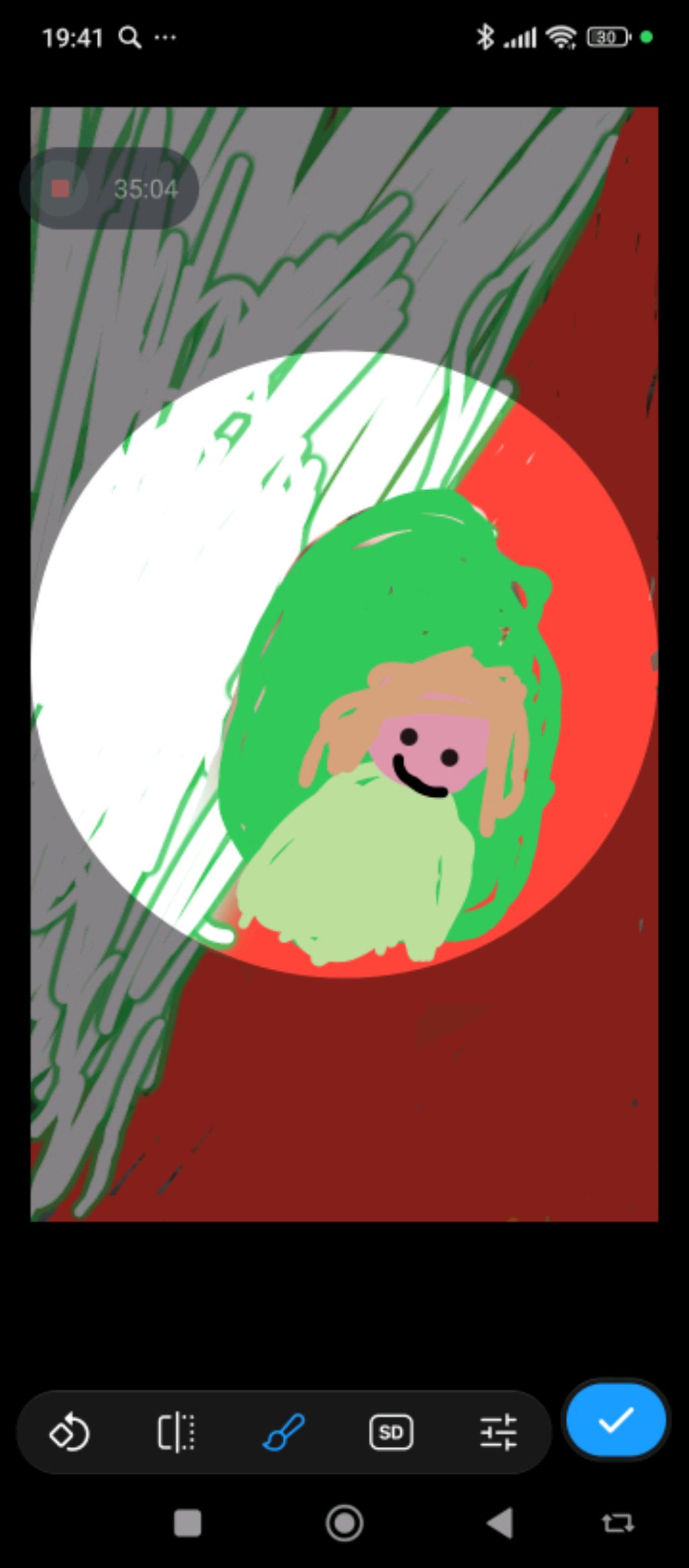Open the recent apps view
The height and width of the screenshot is (1568, 689).
[188, 1523]
